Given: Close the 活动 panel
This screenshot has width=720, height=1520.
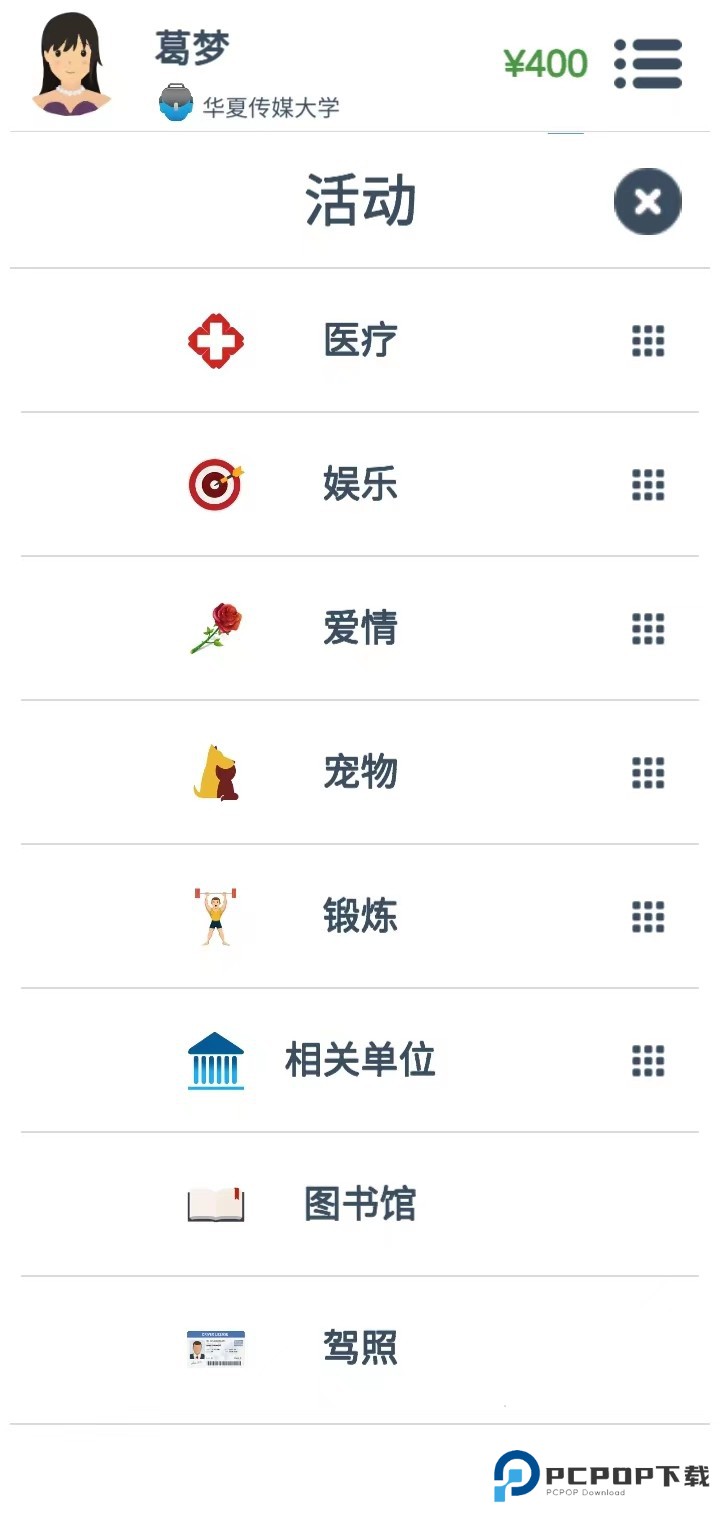Looking at the screenshot, I should 647,201.
